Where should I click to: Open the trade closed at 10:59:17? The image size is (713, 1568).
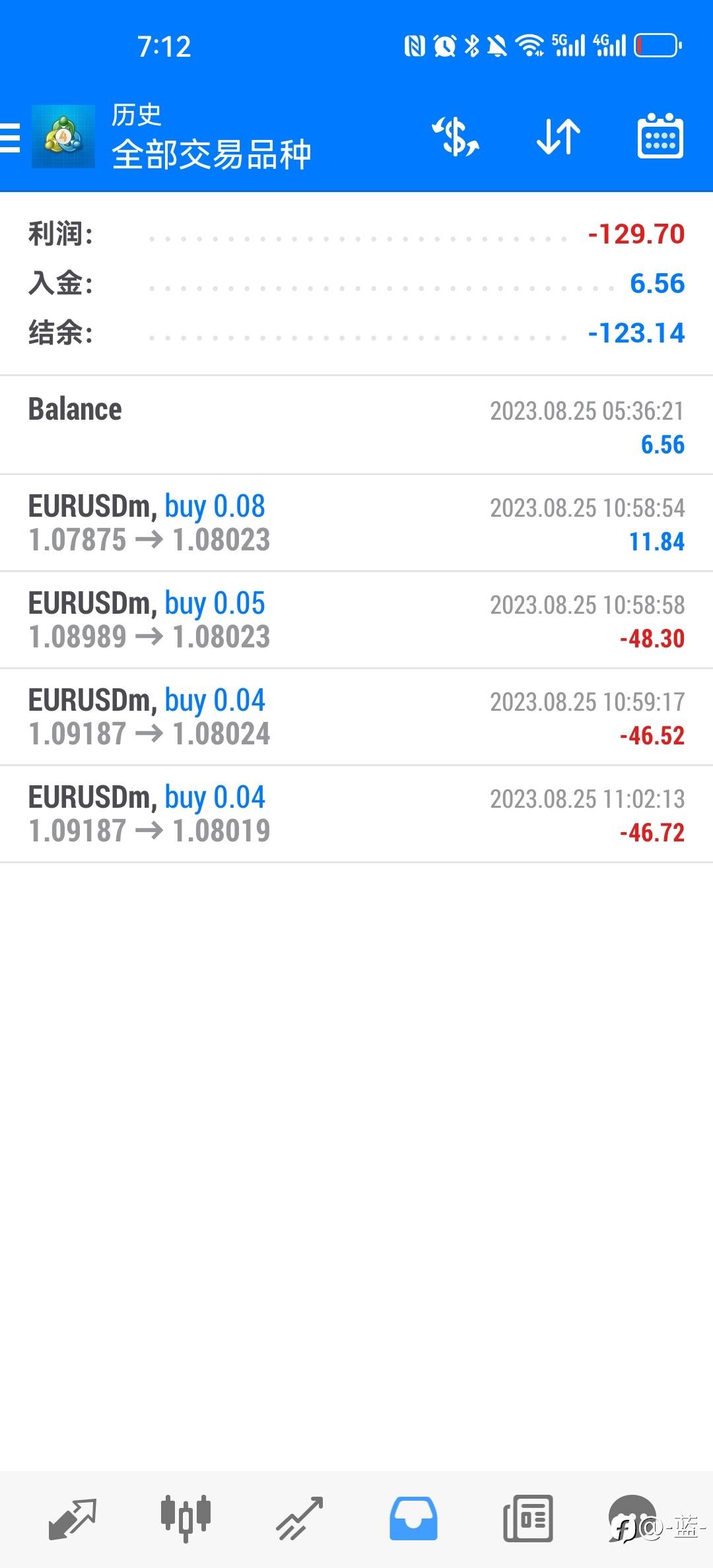coord(356,717)
